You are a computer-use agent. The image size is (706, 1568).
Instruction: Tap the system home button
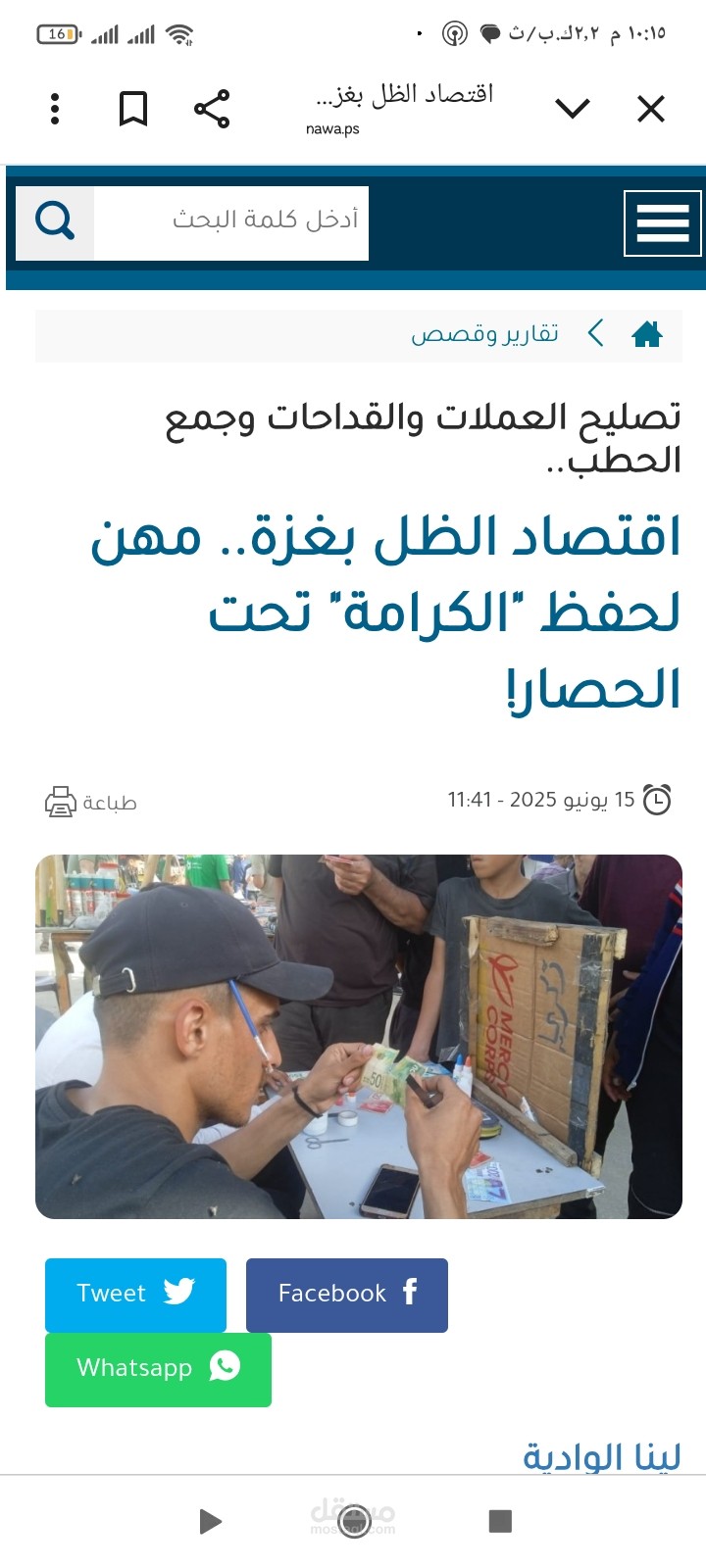(353, 1521)
